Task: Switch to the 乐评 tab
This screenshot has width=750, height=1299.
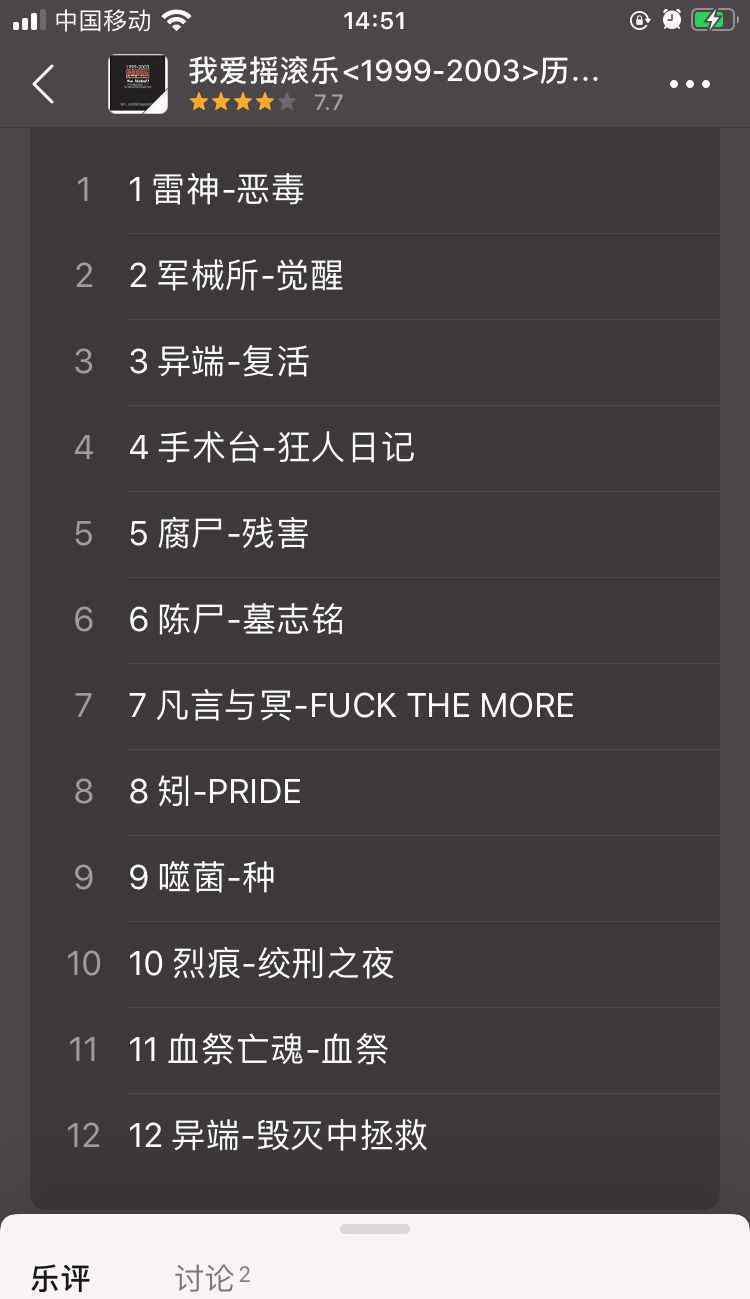Action: [61, 1278]
